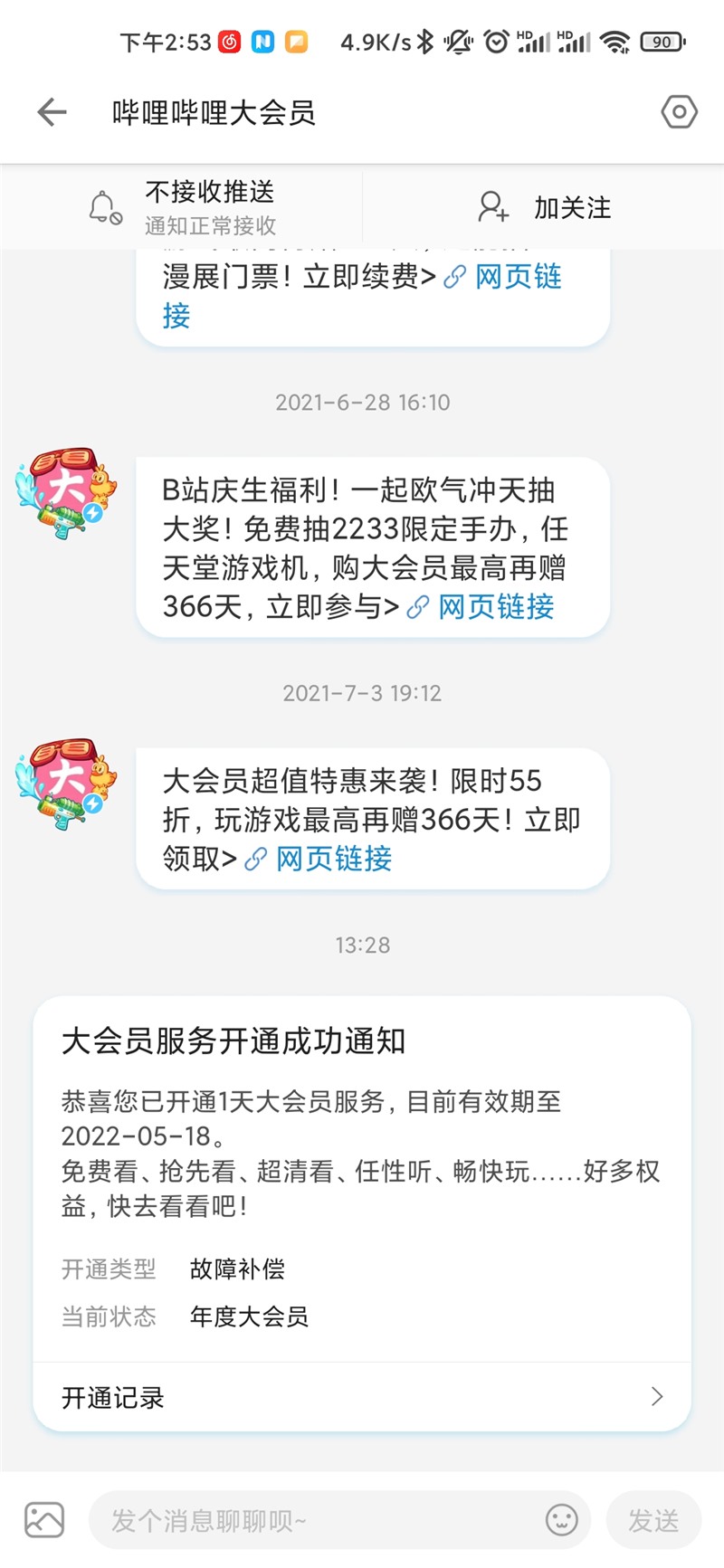Toggle 不接收推送 notification setting
This screenshot has height=1568, width=724.
181,207
